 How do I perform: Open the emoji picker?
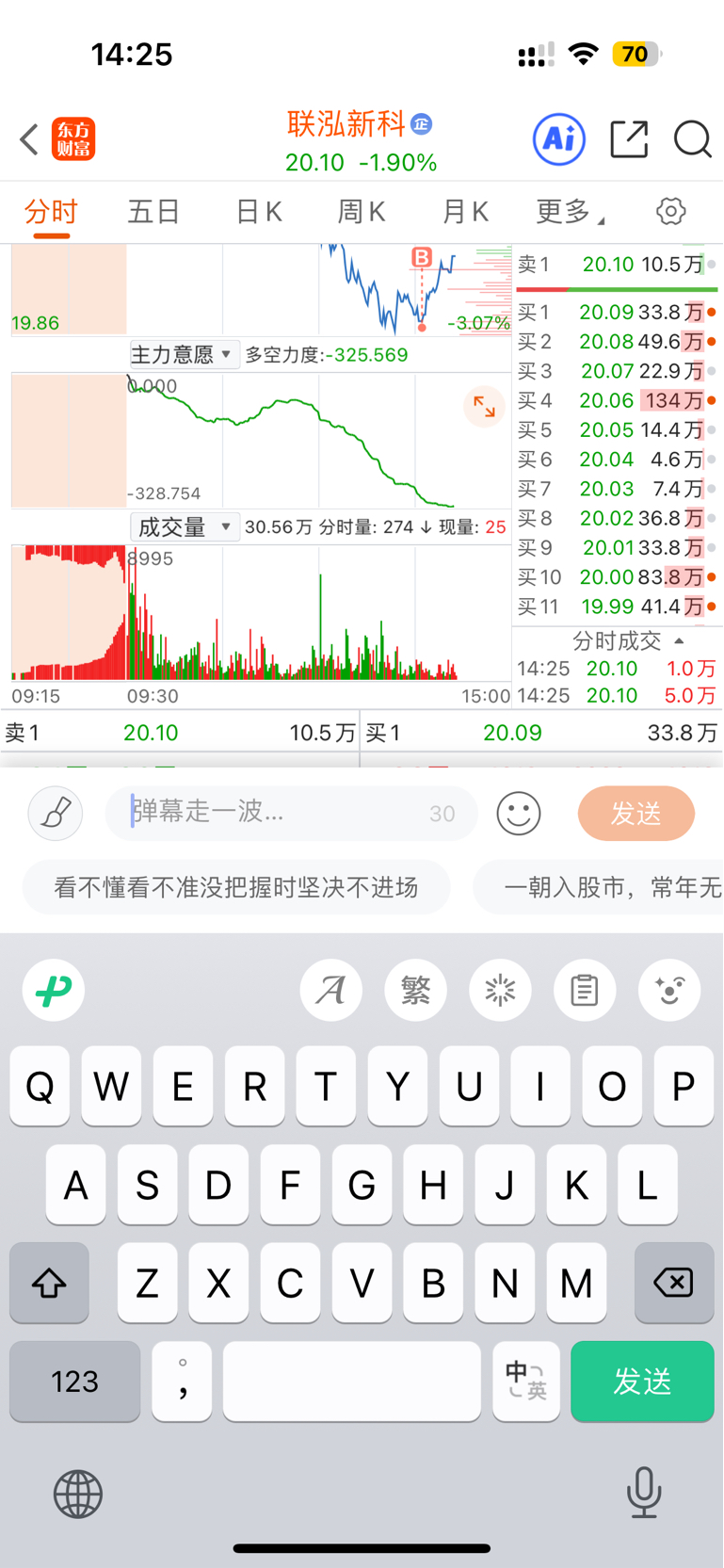click(x=519, y=814)
